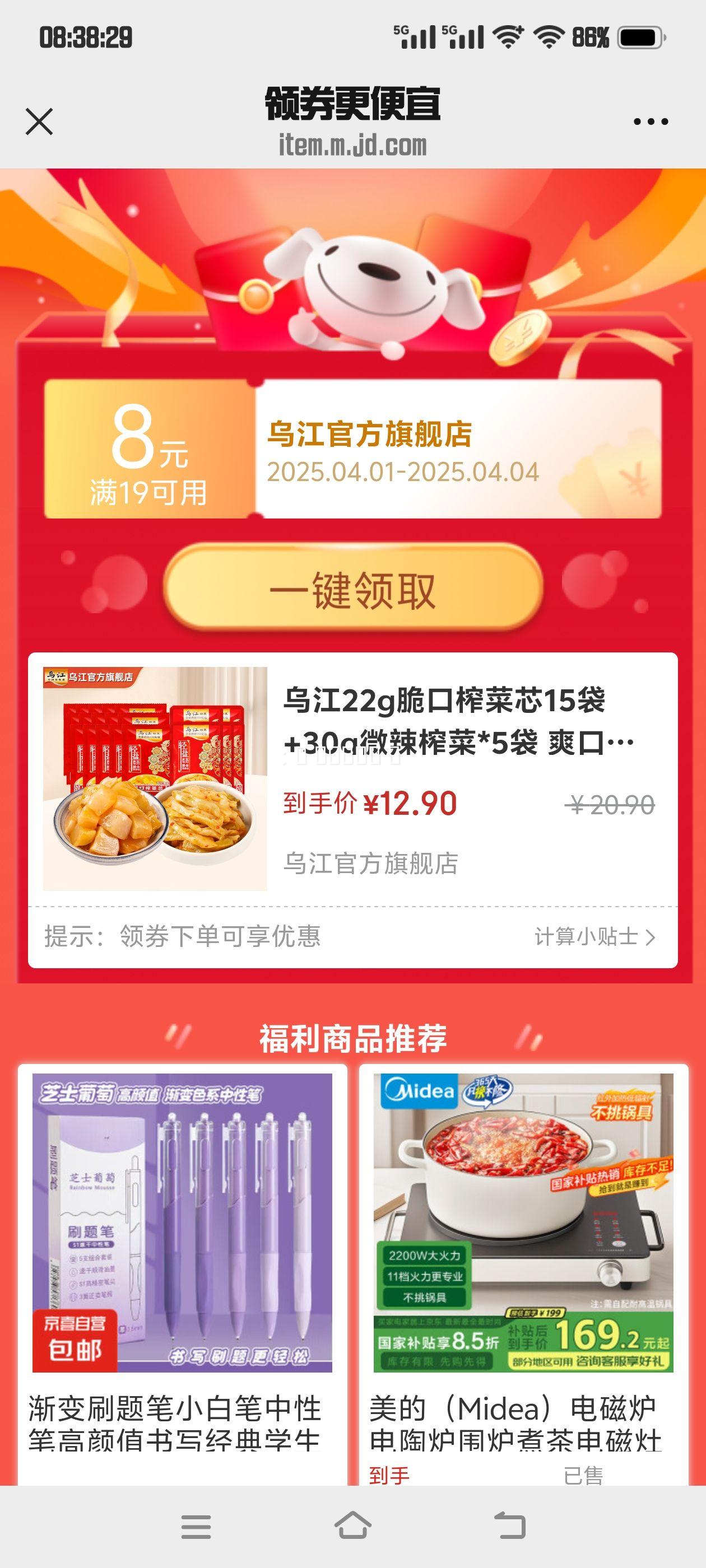706x1568 pixels.
Task: Open recent apps from navigation bar
Action: point(196,1526)
